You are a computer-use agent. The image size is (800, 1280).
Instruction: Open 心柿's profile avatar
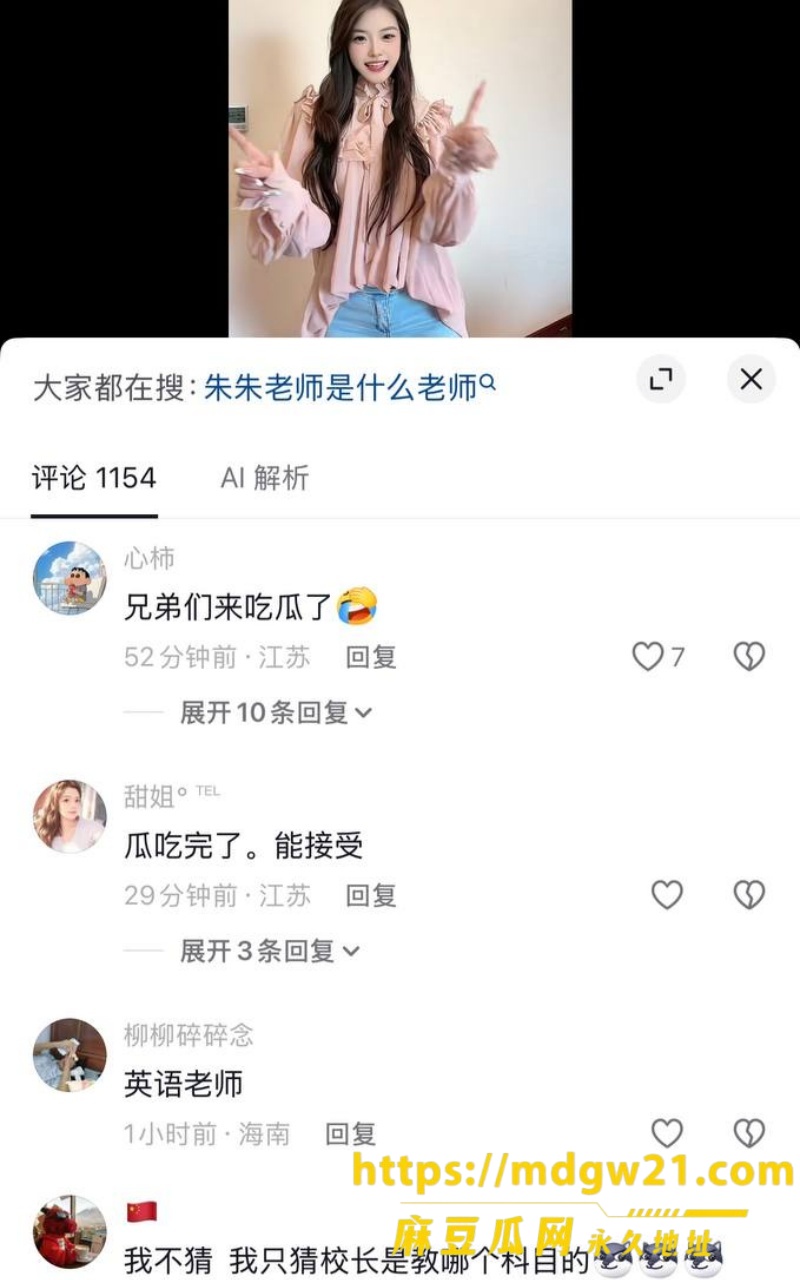coord(70,578)
